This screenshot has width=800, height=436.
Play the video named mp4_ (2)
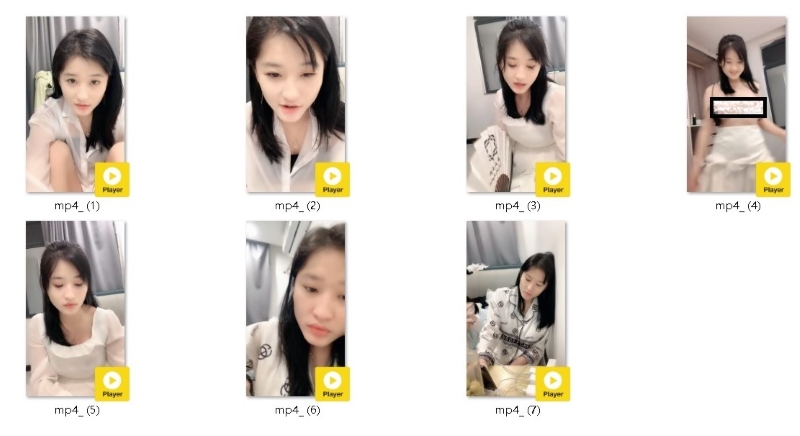coord(296,105)
